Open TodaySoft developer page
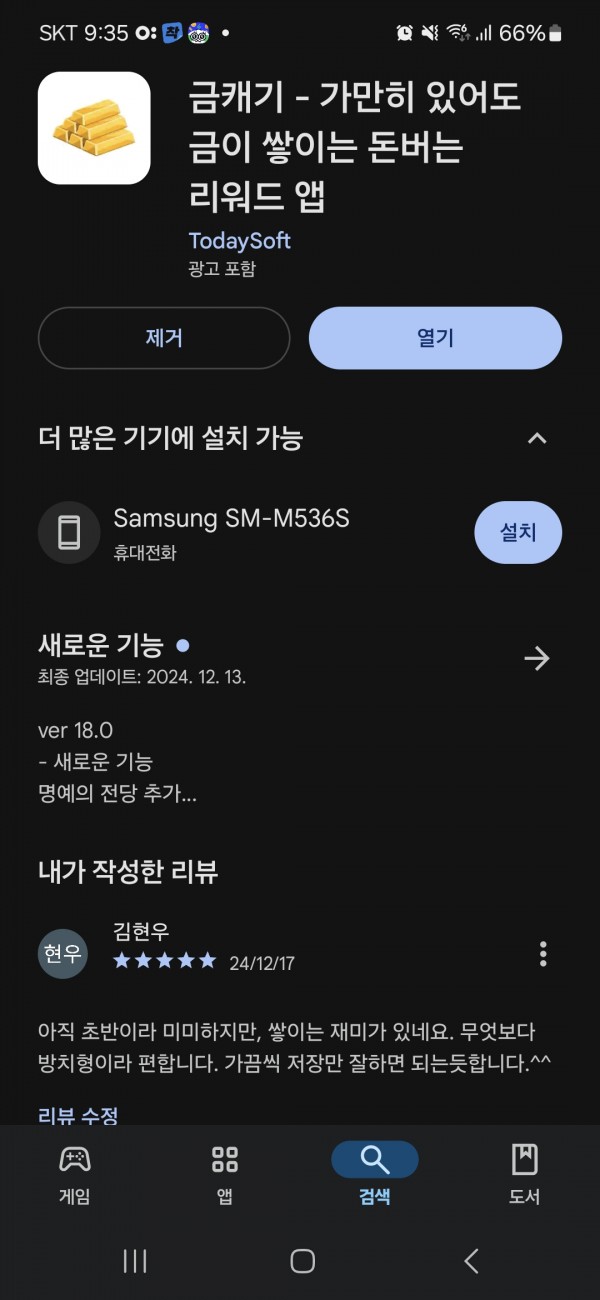600x1300 pixels. coord(240,241)
